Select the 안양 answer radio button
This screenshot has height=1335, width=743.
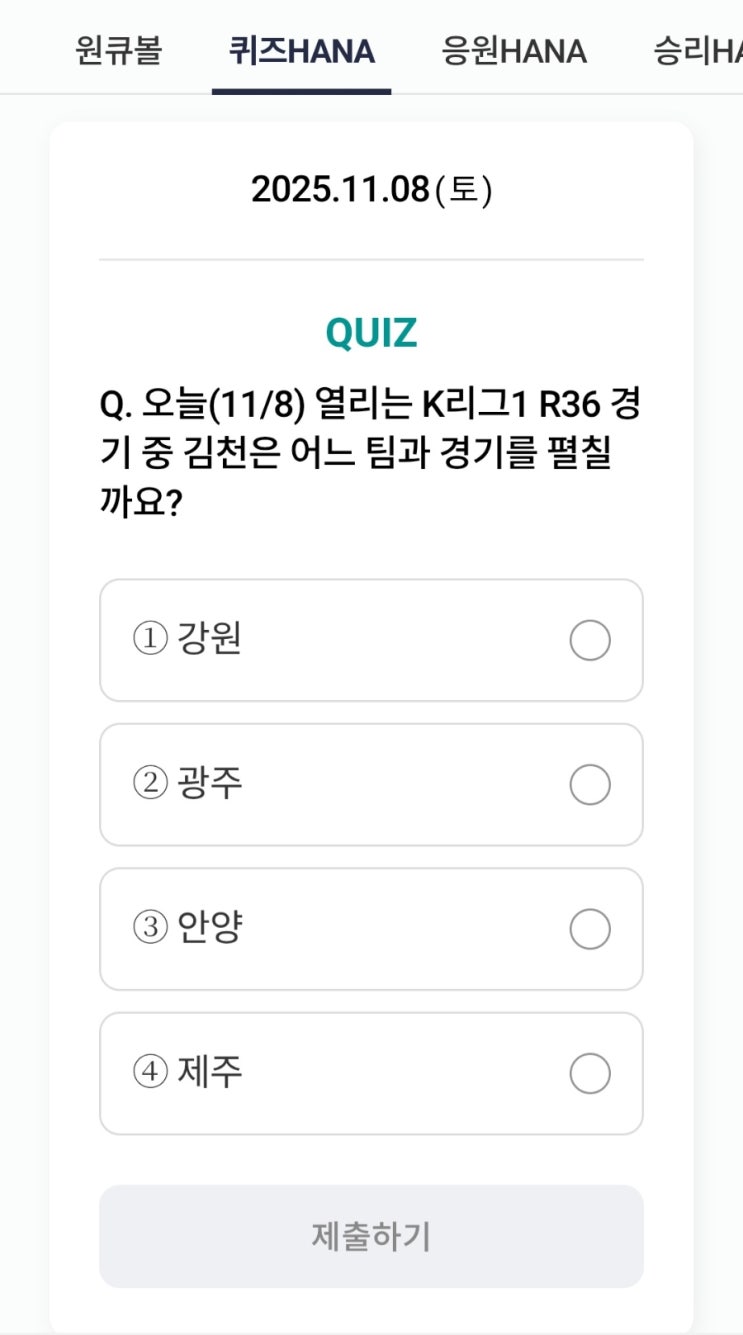tap(590, 929)
